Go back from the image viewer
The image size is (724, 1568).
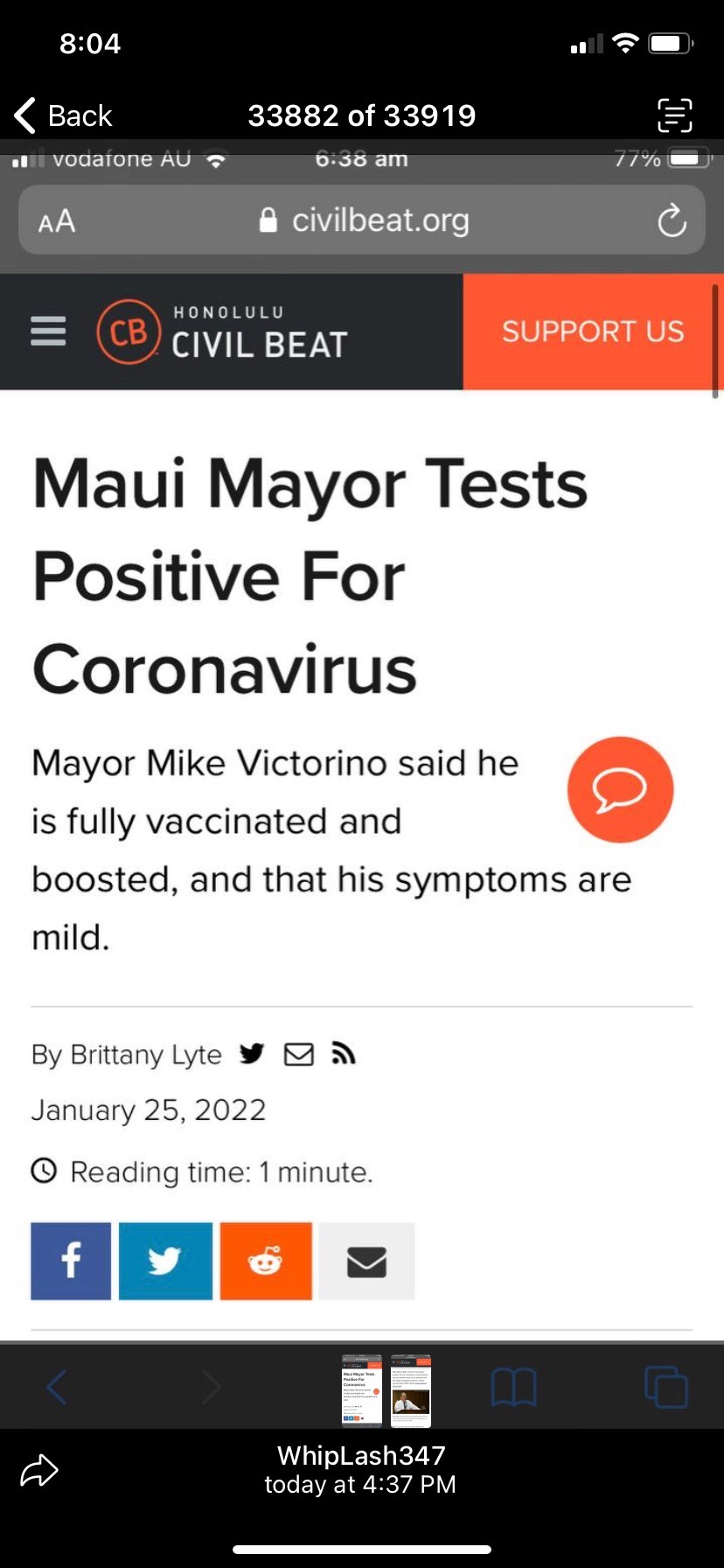pos(63,115)
